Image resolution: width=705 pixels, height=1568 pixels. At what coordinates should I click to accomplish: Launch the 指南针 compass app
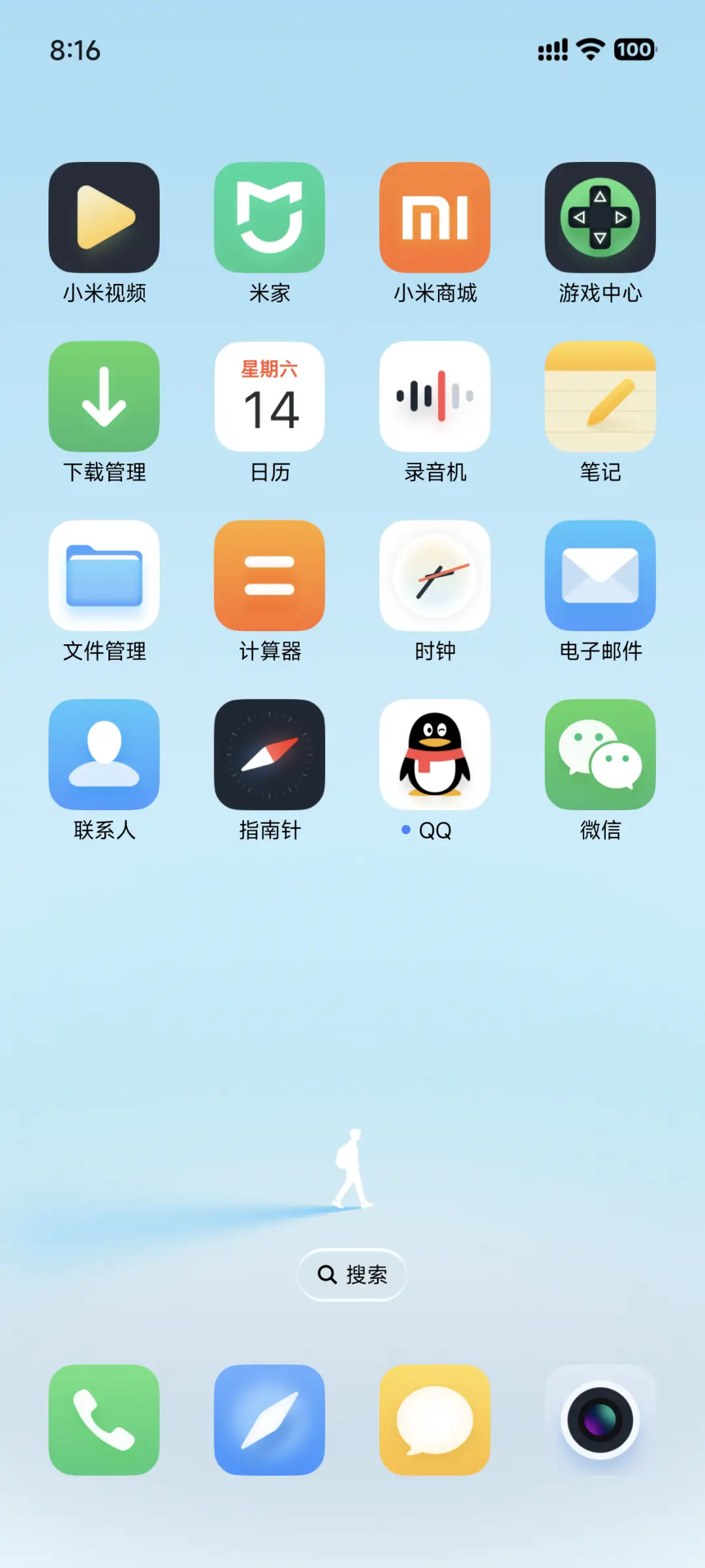tap(270, 754)
